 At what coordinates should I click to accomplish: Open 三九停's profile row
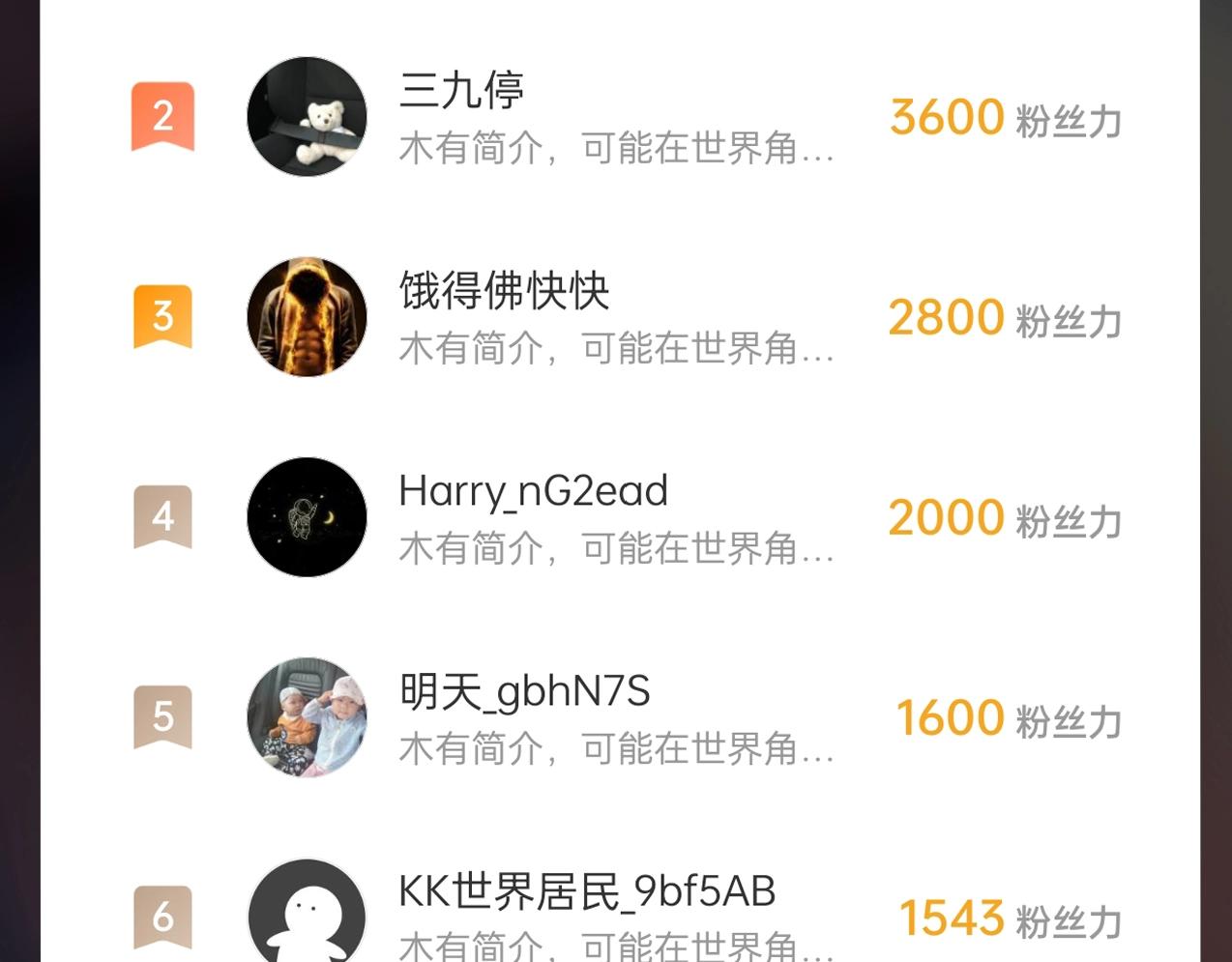tap(616, 117)
